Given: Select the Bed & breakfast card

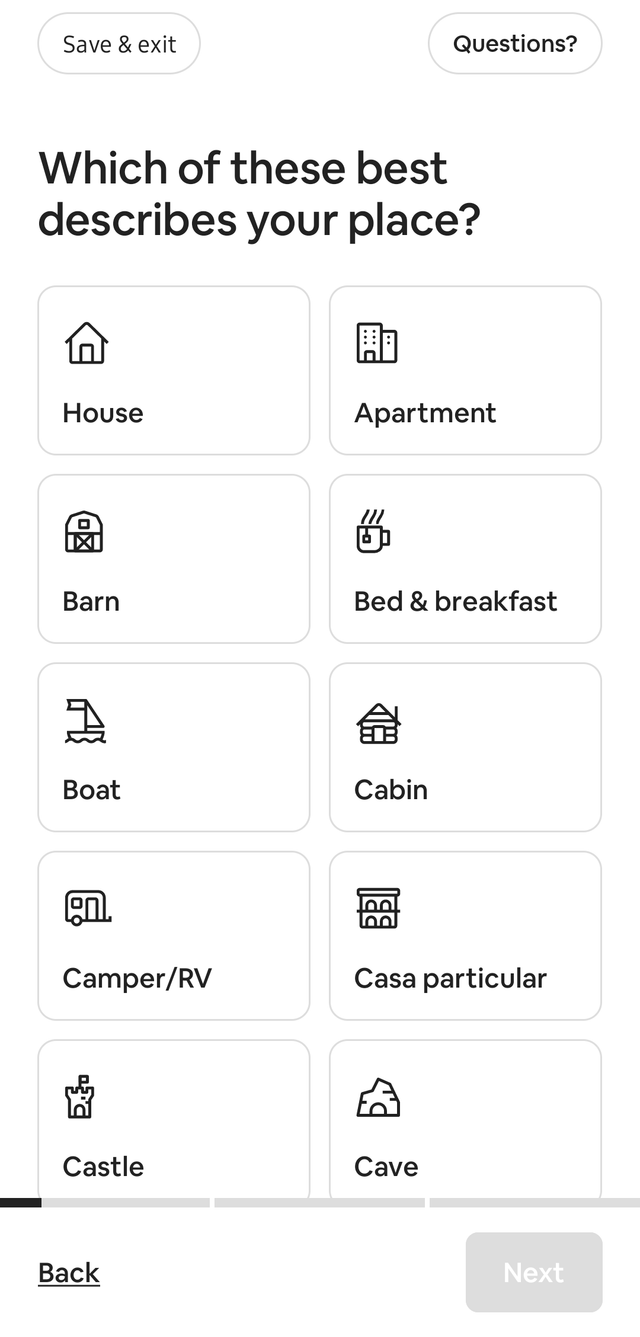Looking at the screenshot, I should (x=465, y=559).
